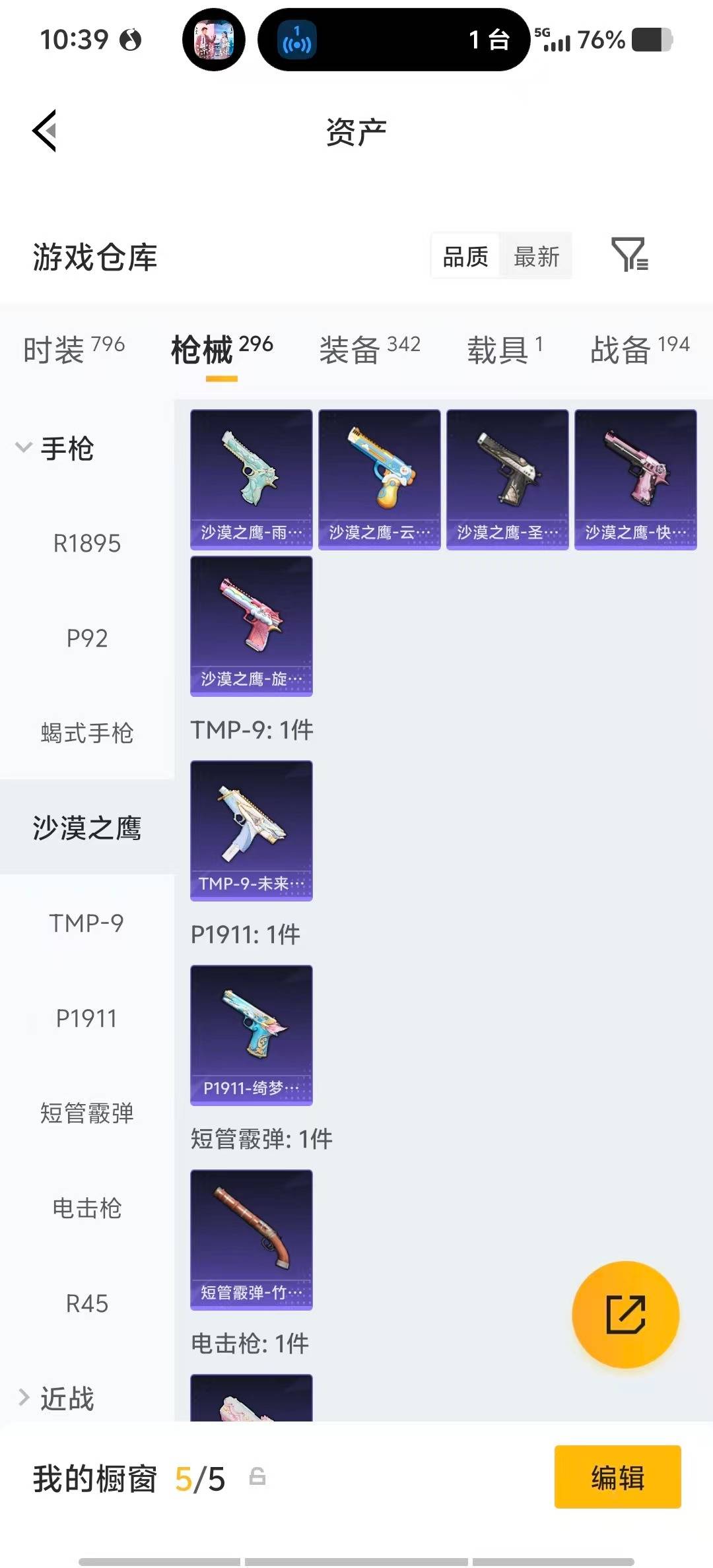The image size is (713, 1568).
Task: Click the back arrow at top left
Action: [x=44, y=131]
